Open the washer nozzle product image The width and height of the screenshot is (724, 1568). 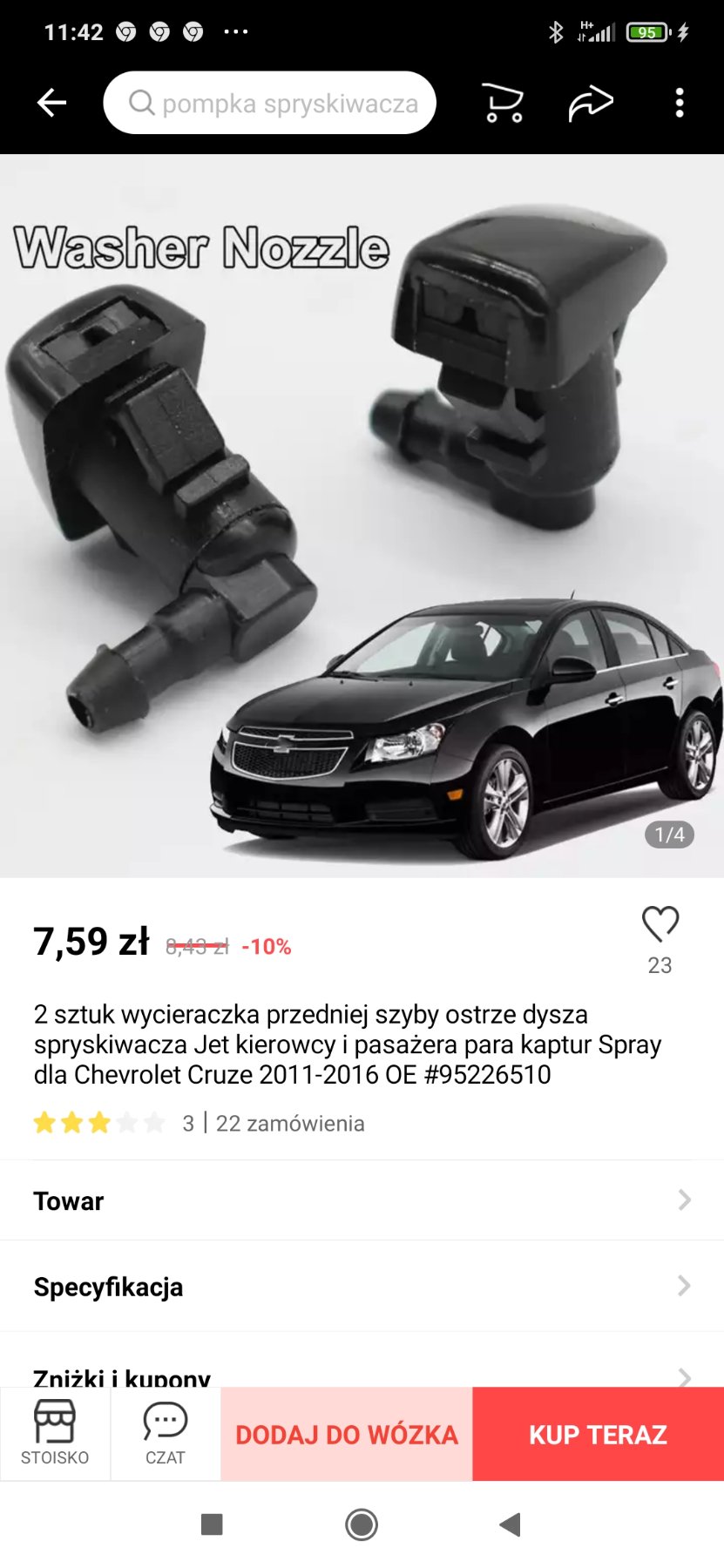tap(362, 516)
